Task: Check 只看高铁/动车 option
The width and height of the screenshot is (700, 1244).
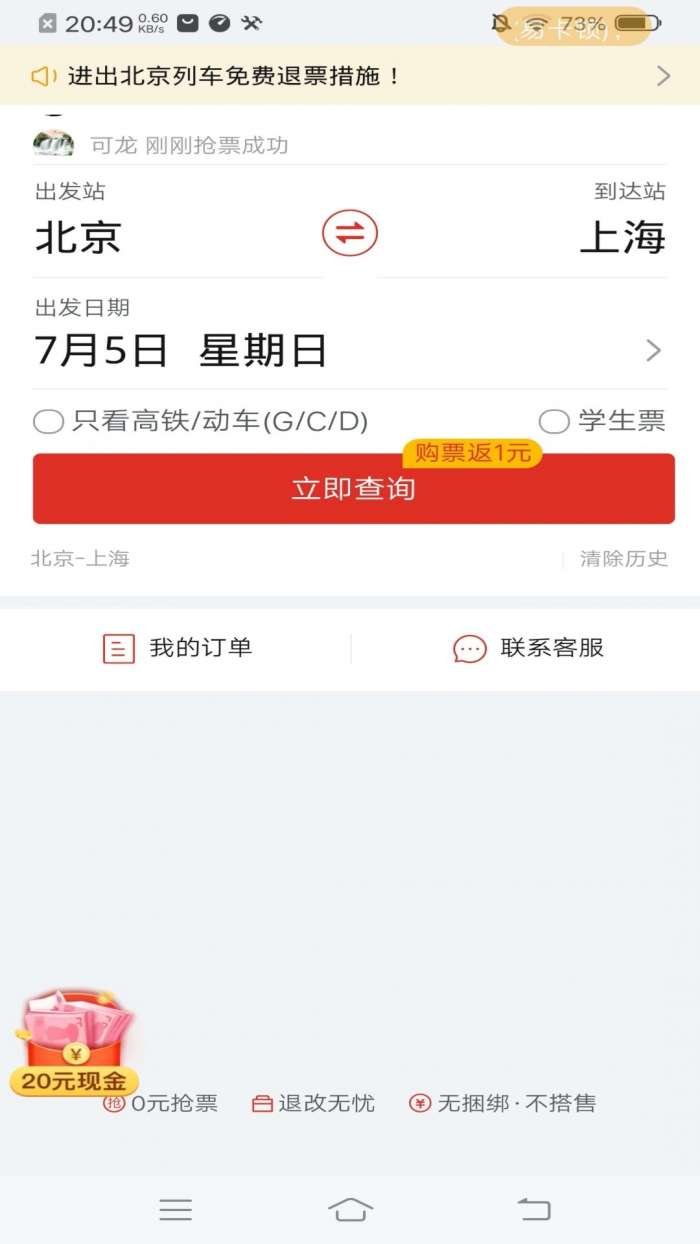Action: 48,422
